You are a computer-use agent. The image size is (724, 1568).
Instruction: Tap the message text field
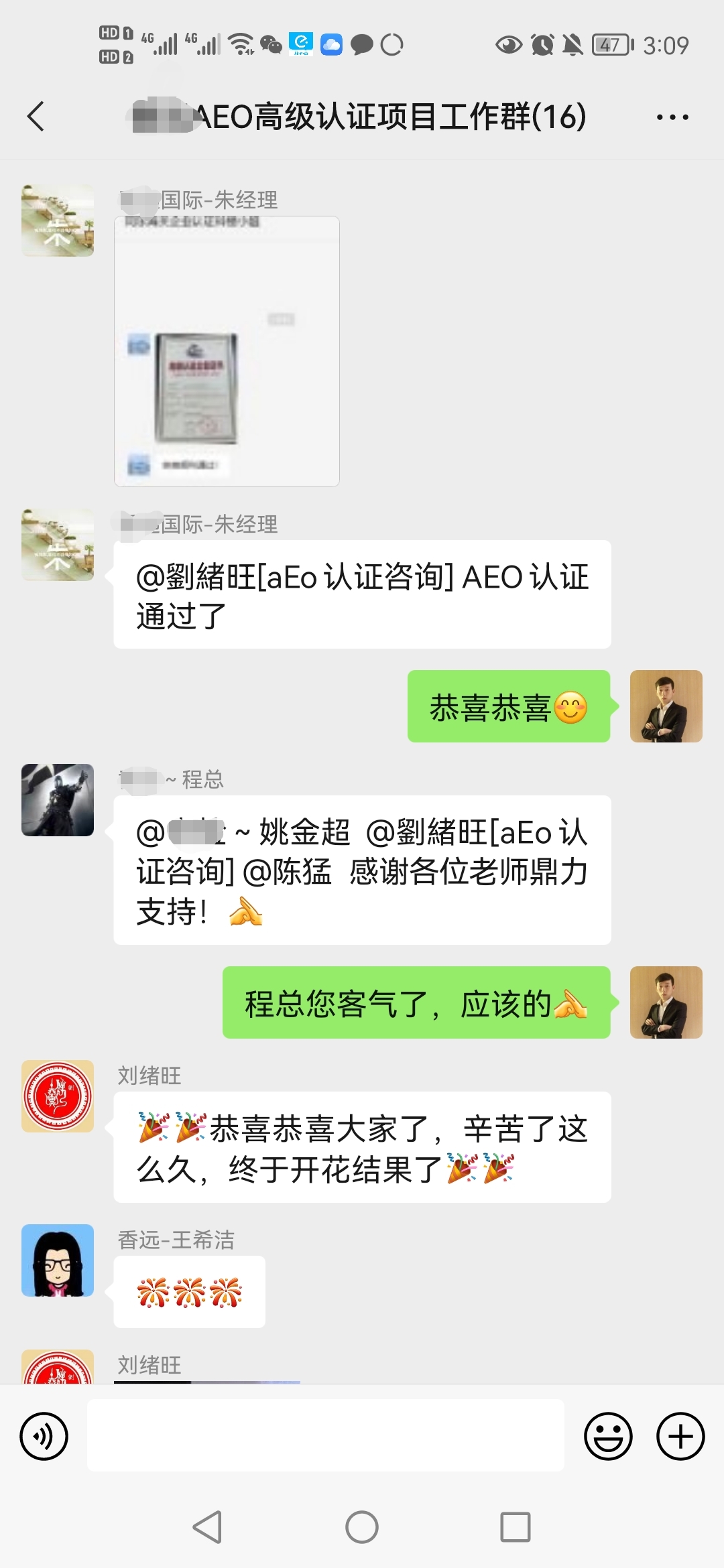click(325, 1435)
